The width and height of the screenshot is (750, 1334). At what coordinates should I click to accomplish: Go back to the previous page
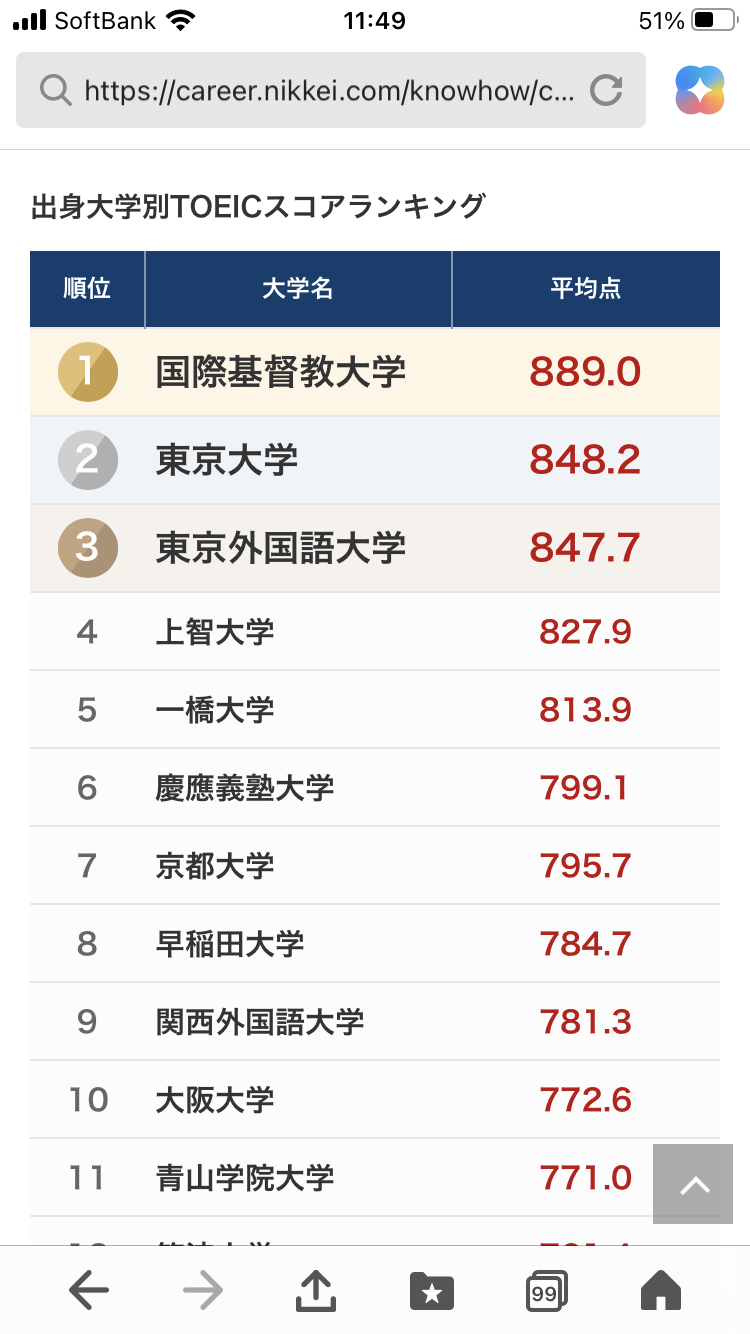[89, 1290]
